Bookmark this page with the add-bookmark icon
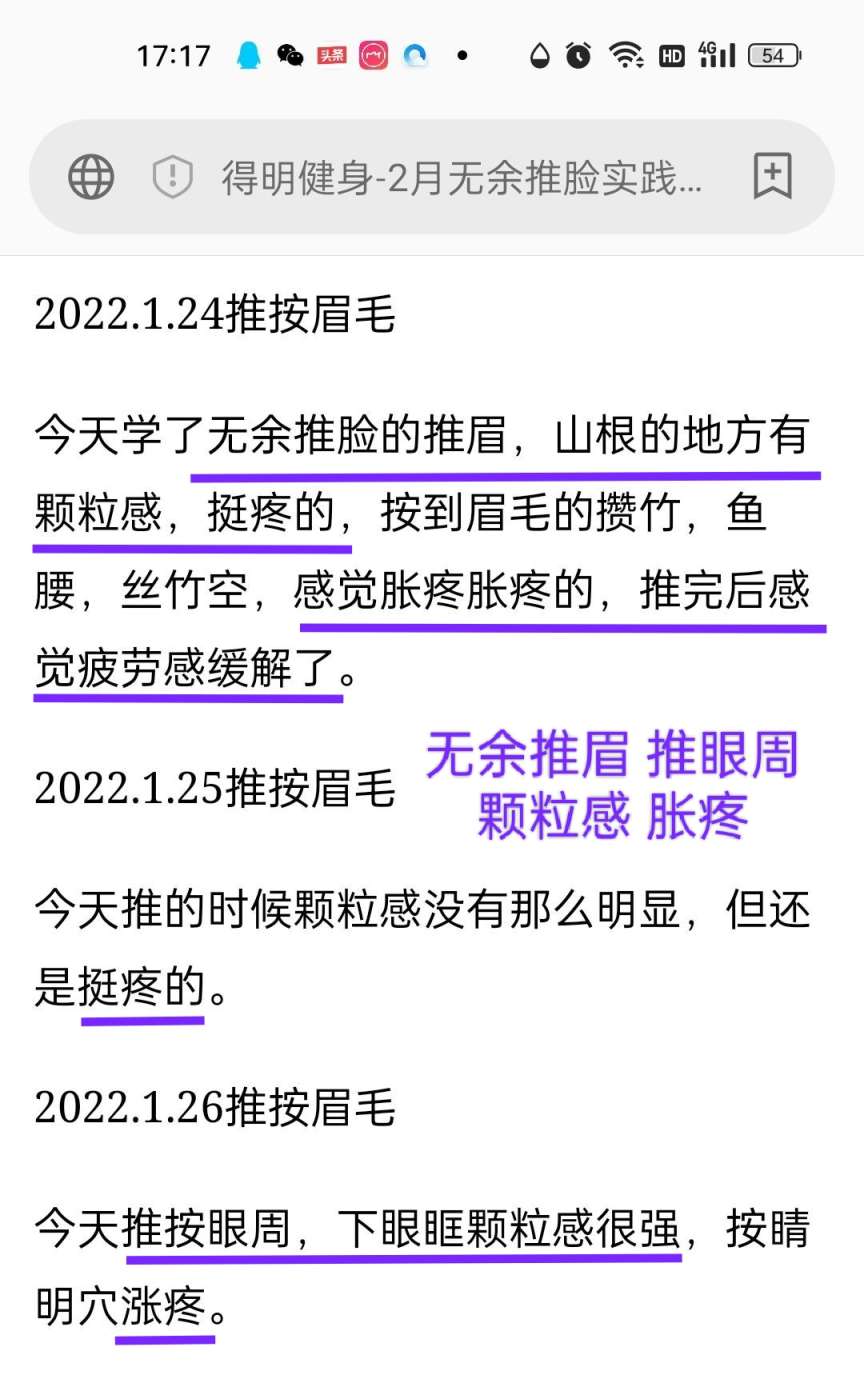864x1391 pixels. tap(772, 177)
